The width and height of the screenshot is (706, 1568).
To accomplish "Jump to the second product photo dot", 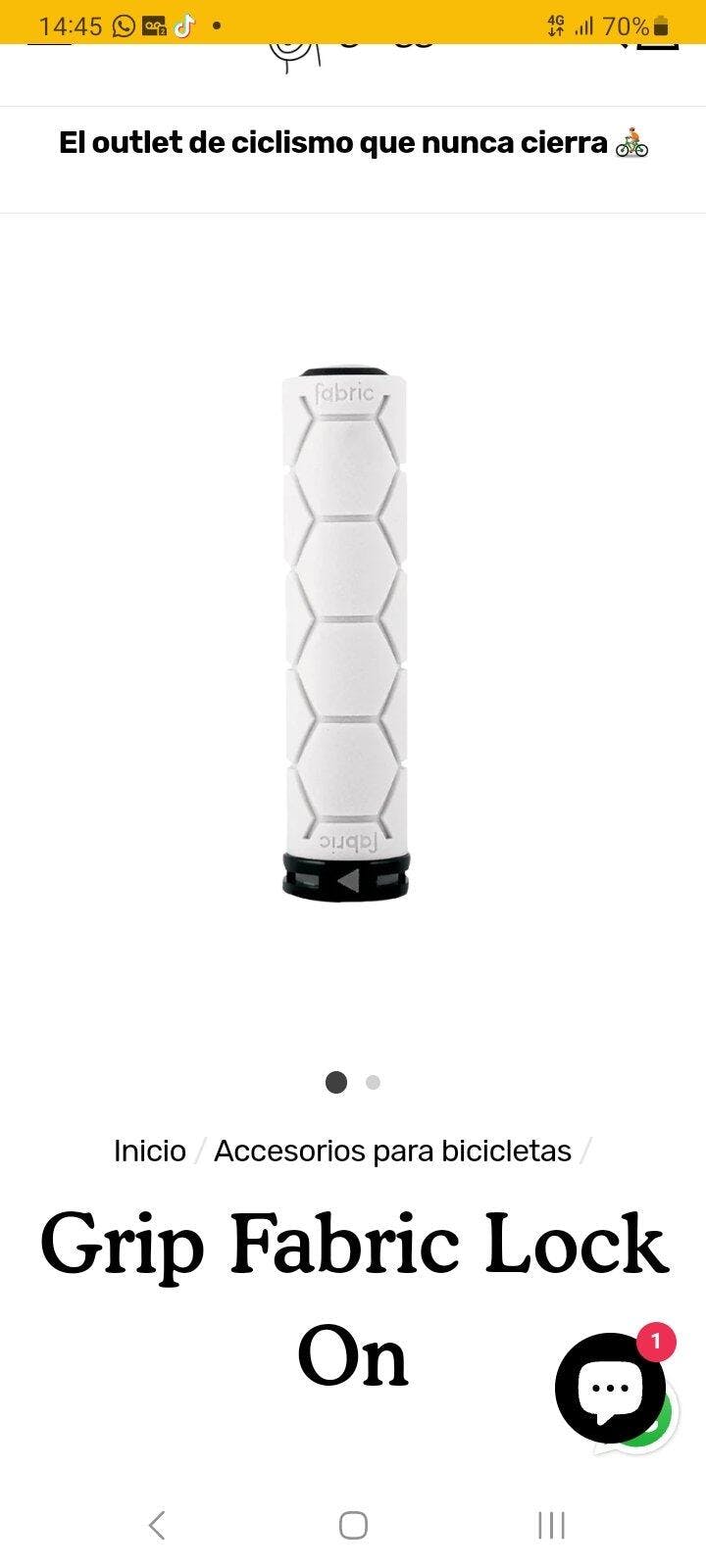I will click(x=373, y=1083).
